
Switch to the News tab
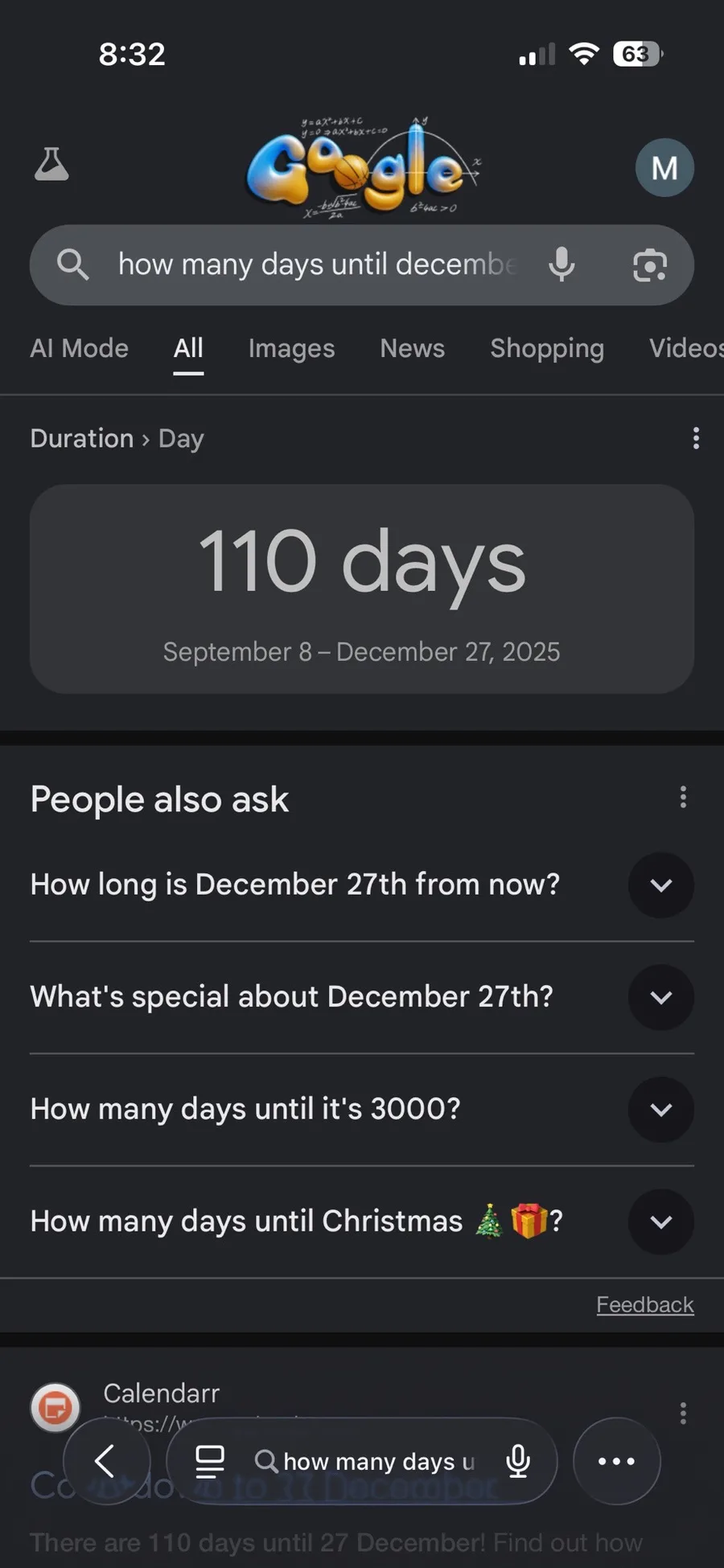point(412,348)
